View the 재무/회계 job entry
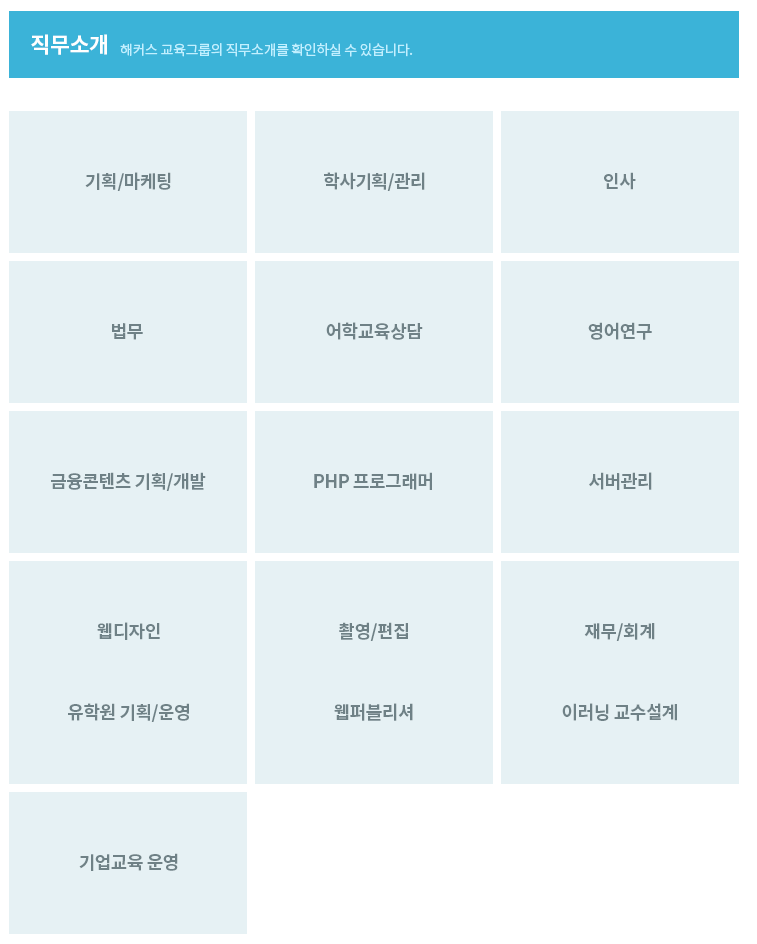757x944 pixels. pyautogui.click(x=619, y=631)
